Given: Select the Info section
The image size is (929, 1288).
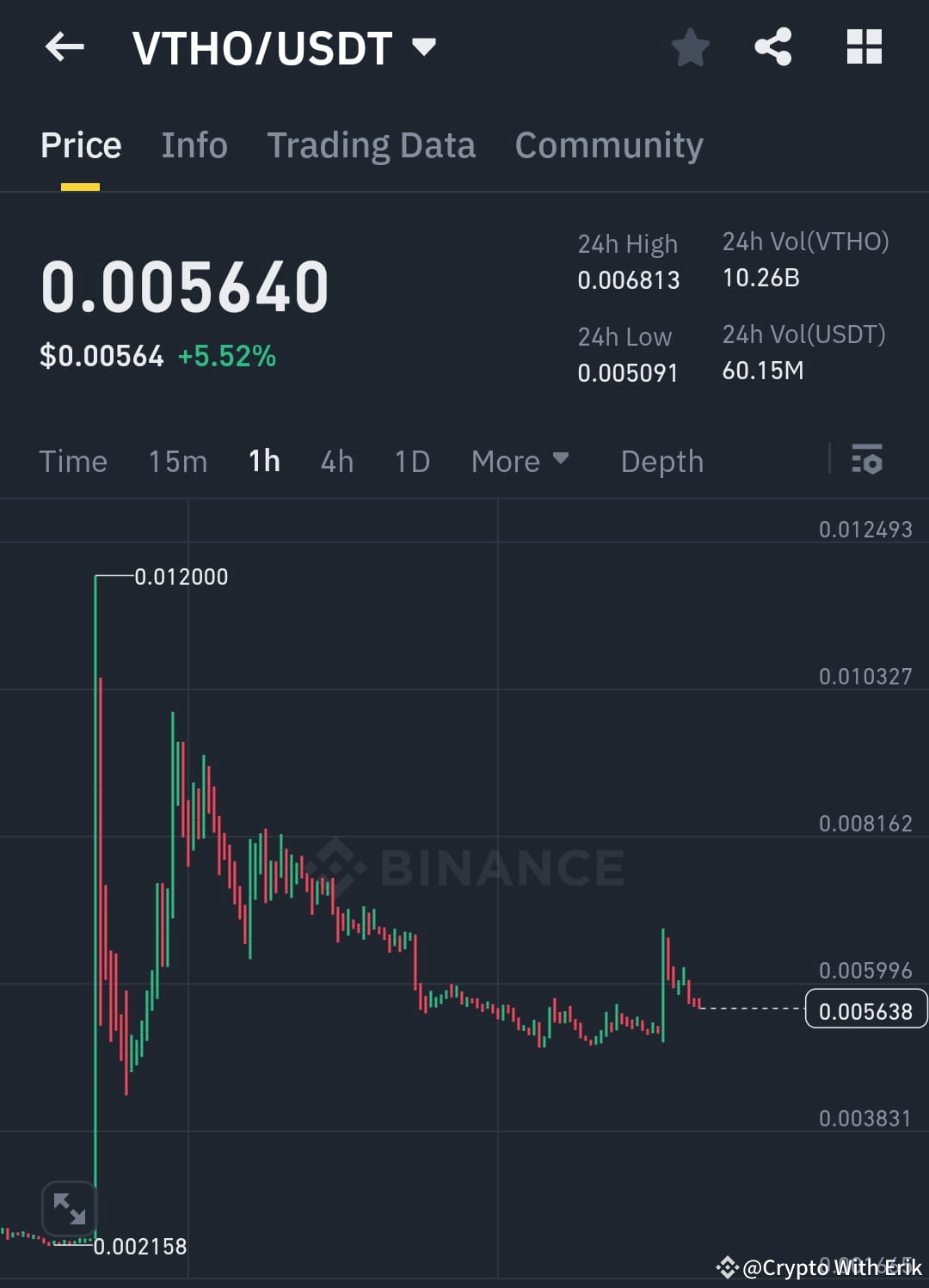Looking at the screenshot, I should 194,144.
